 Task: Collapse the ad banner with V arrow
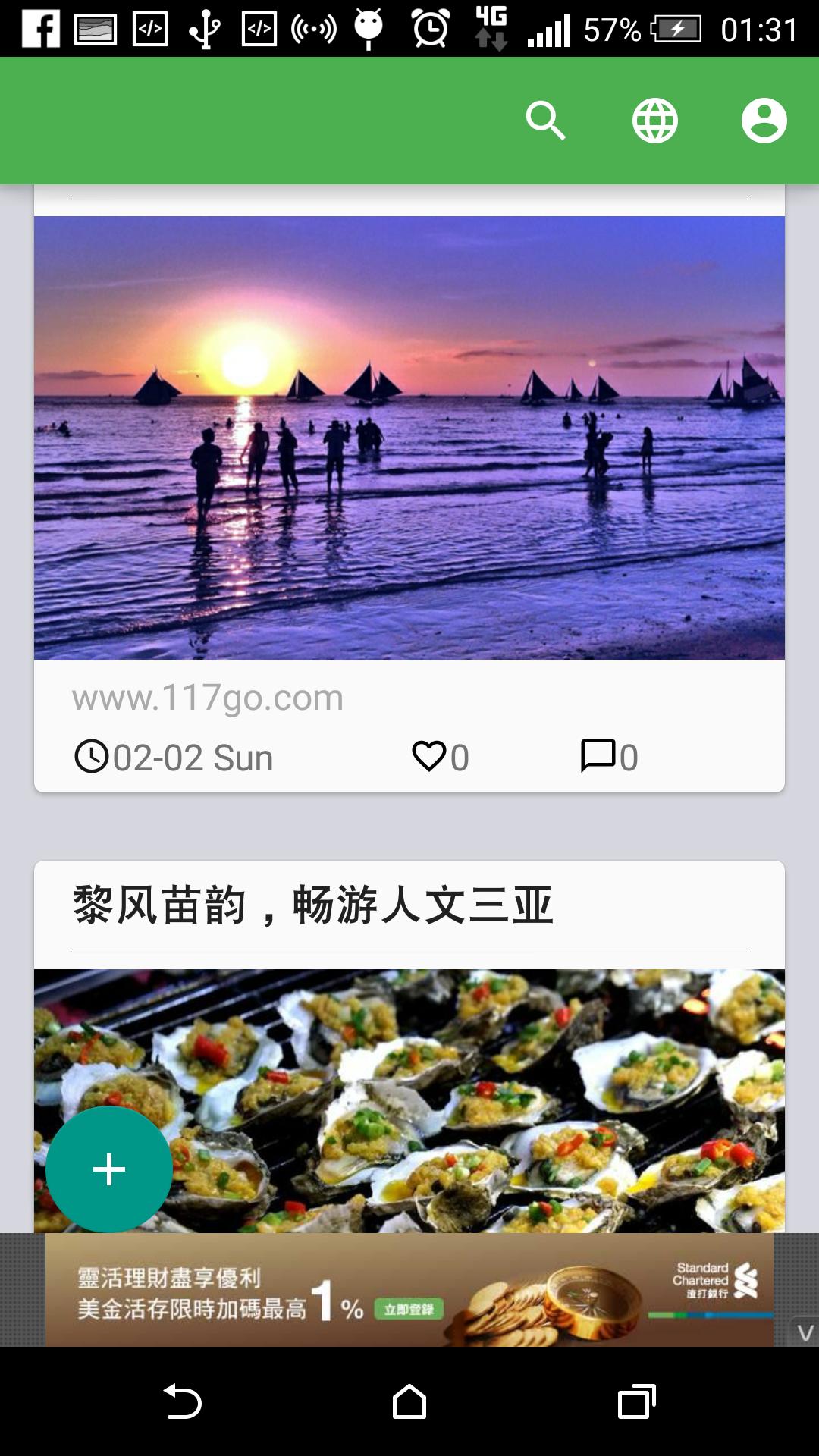[x=805, y=1332]
